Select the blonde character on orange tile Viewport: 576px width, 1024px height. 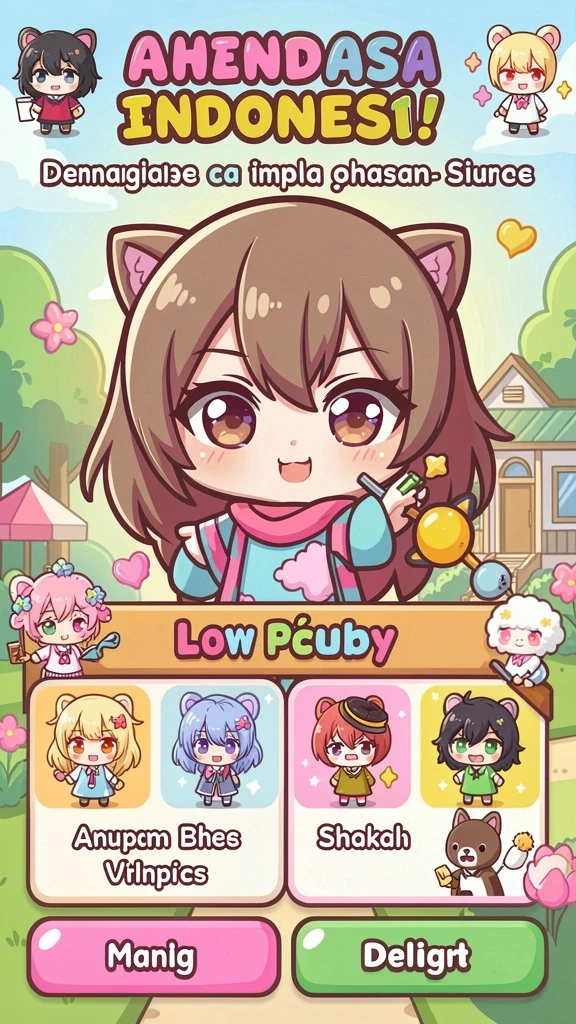point(93,746)
